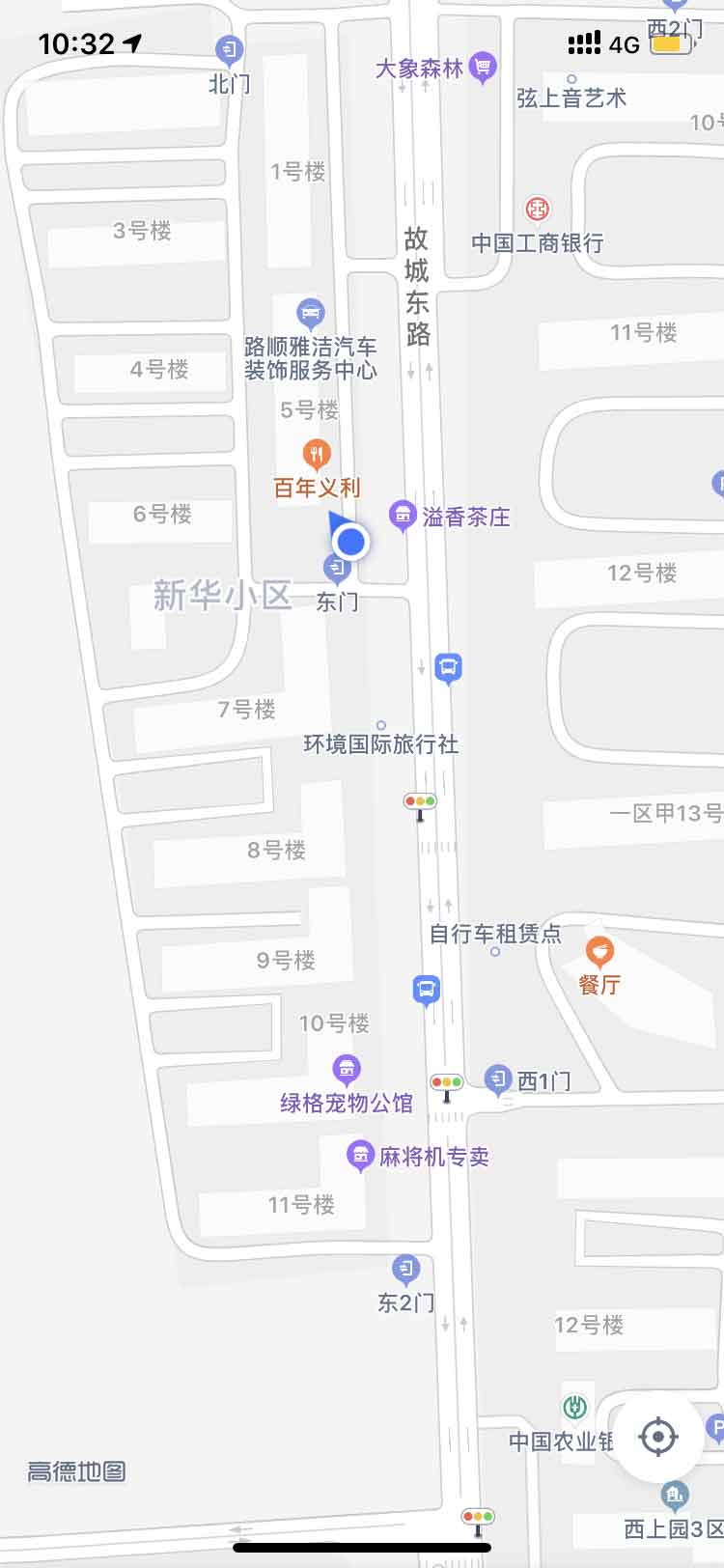Open the 中国工商银行 bank marker
The image size is (724, 1568).
pos(538,209)
